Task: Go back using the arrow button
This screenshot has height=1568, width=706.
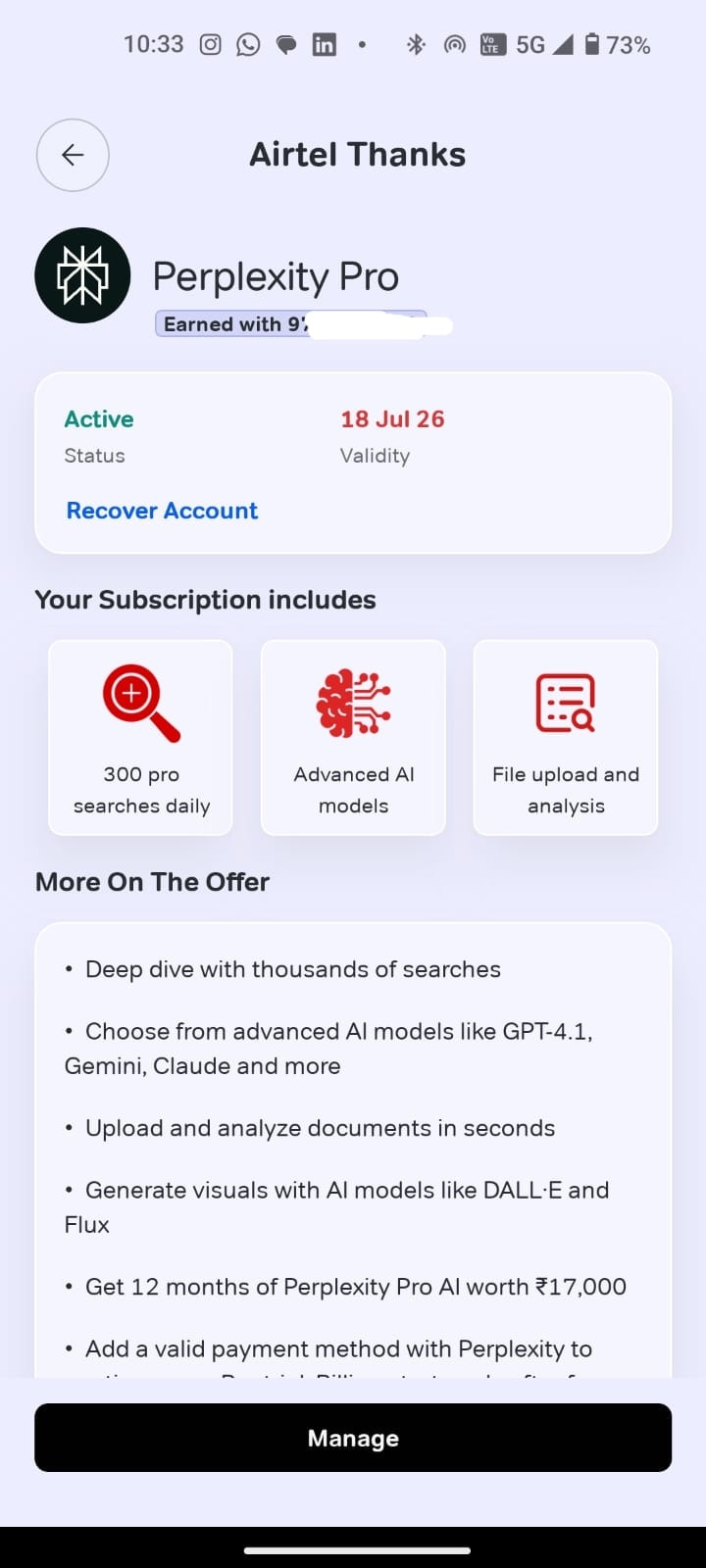Action: tap(73, 155)
